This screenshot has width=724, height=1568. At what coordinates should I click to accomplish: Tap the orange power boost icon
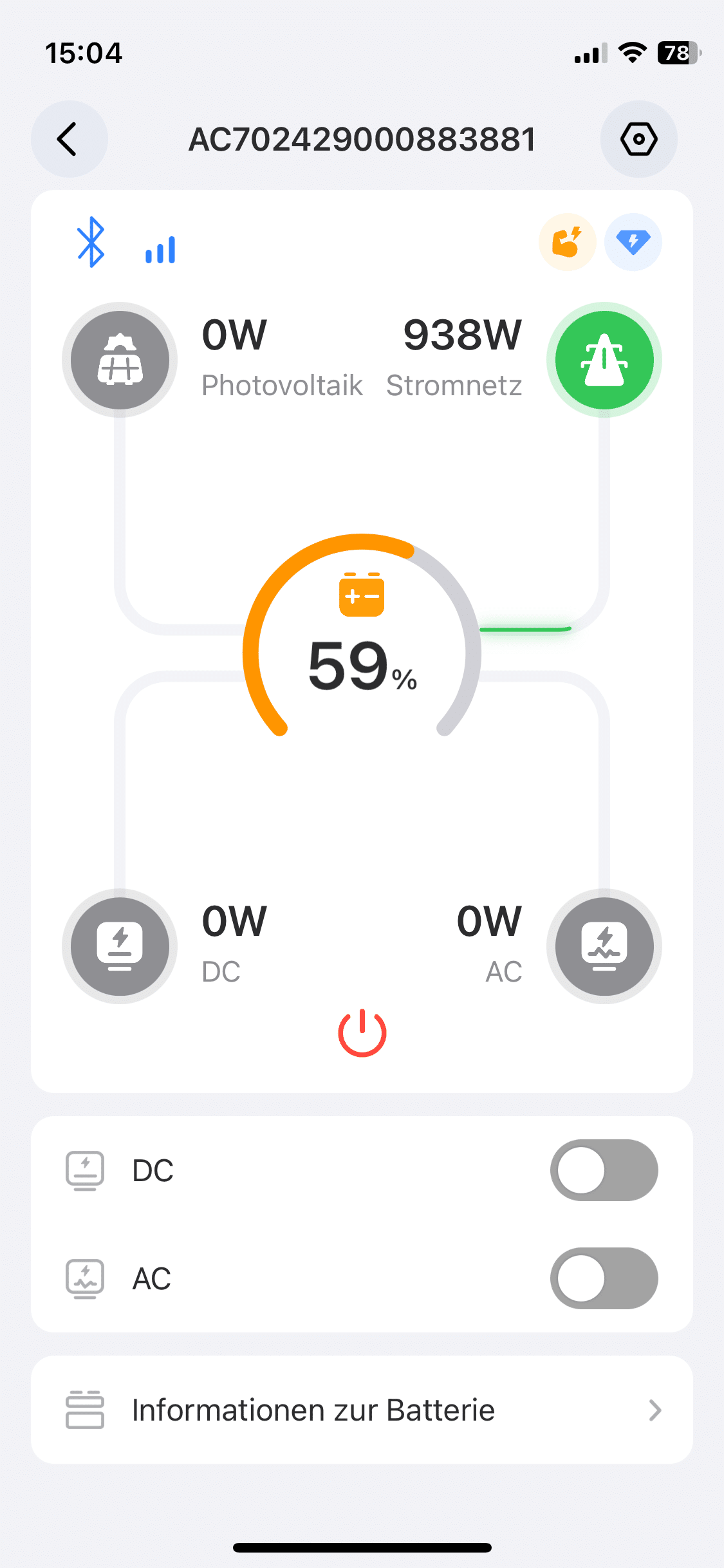[567, 242]
